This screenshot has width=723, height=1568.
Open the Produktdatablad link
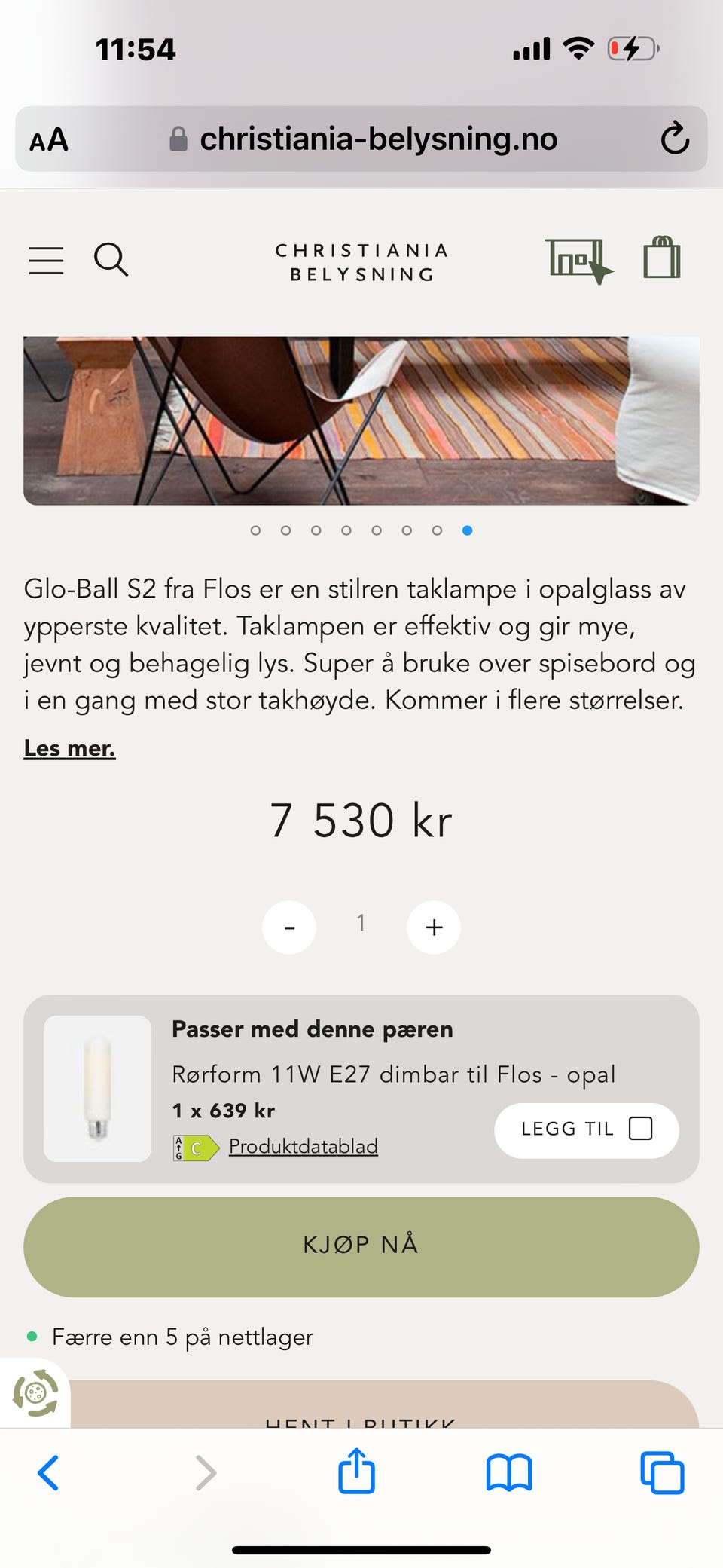coord(304,1146)
